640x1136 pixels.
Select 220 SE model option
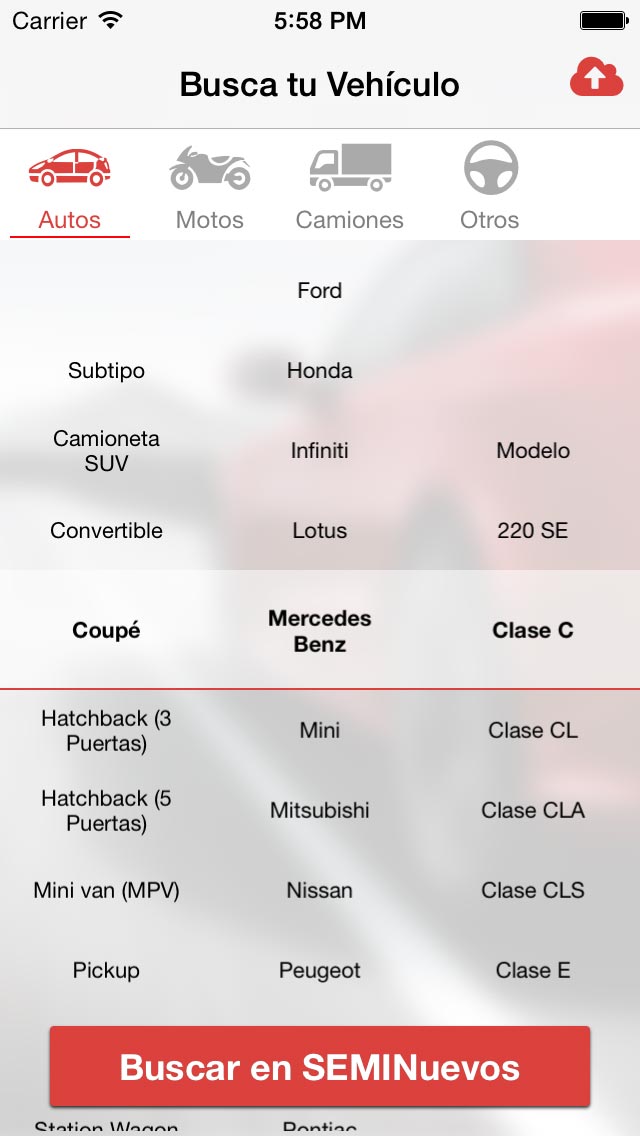point(533,530)
